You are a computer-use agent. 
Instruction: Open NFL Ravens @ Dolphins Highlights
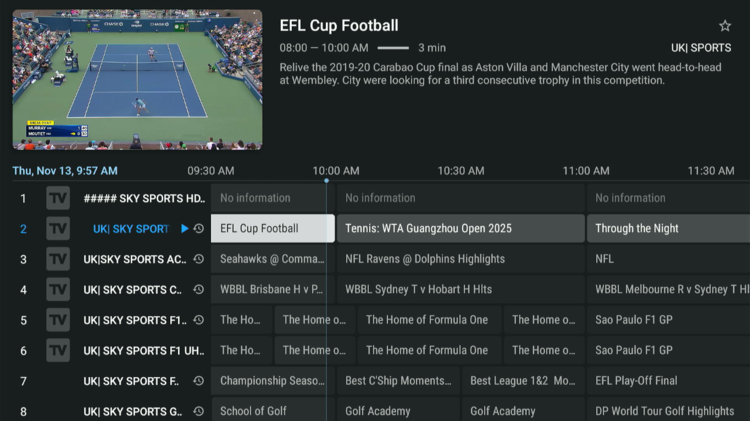click(x=460, y=259)
